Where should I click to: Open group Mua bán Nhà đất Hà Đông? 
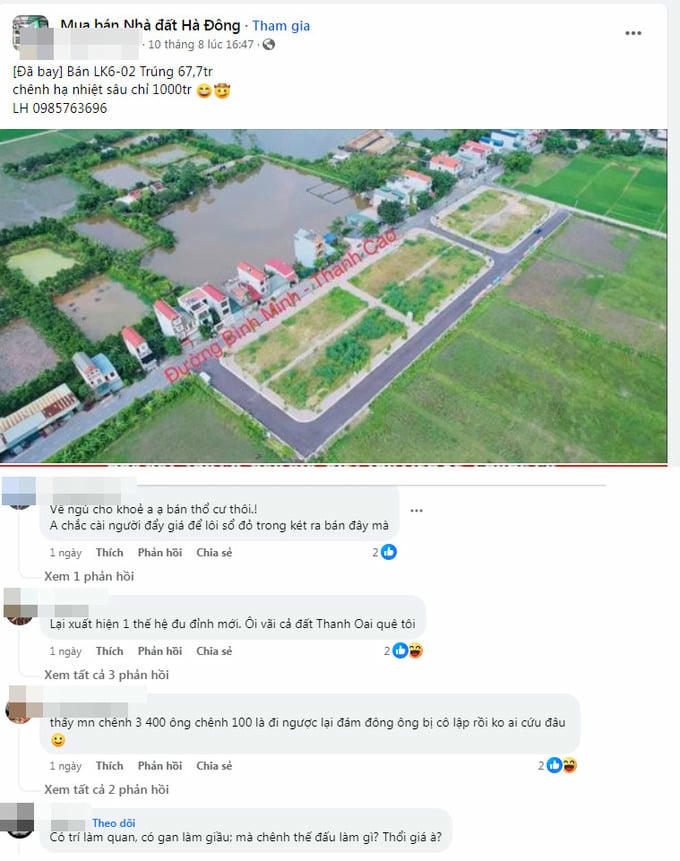tap(150, 26)
